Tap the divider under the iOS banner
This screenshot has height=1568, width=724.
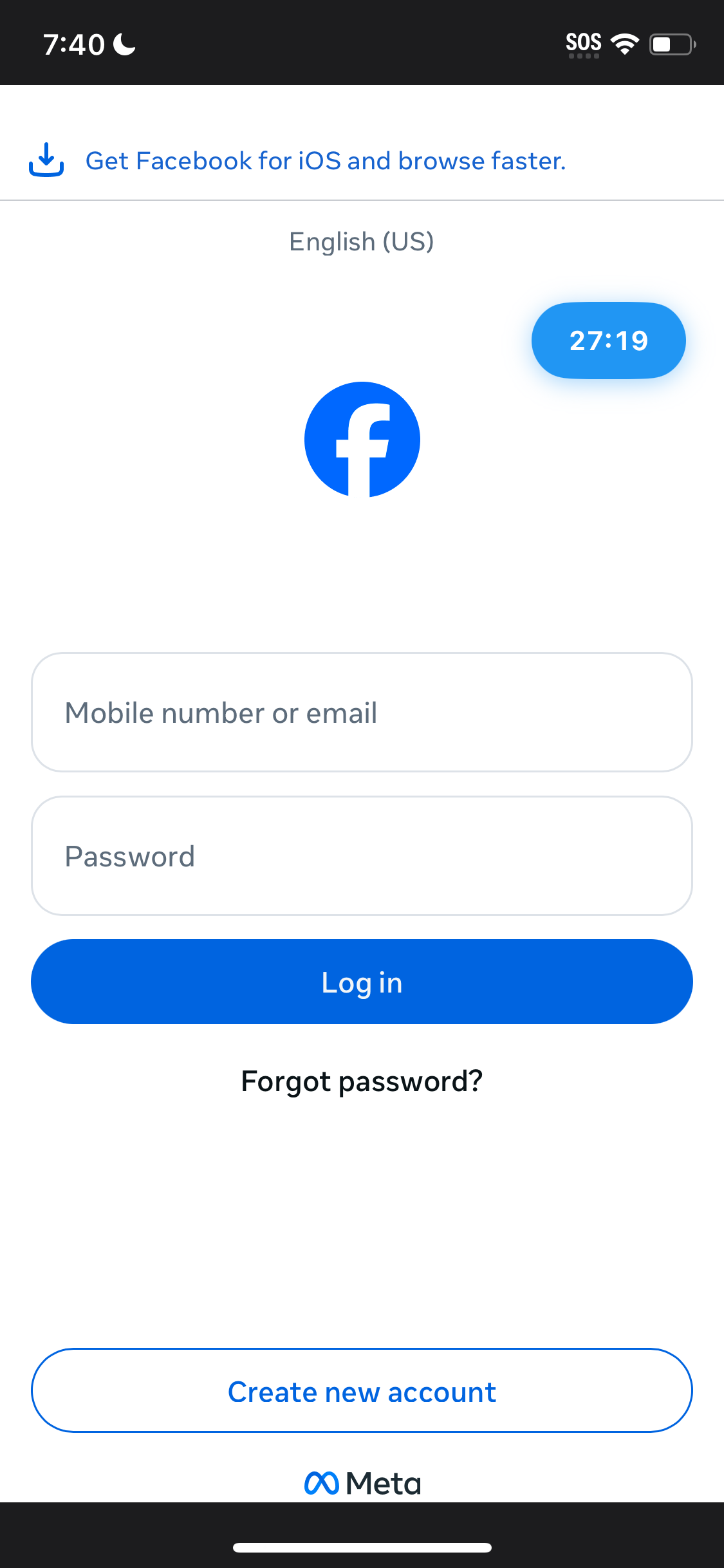coord(362,201)
